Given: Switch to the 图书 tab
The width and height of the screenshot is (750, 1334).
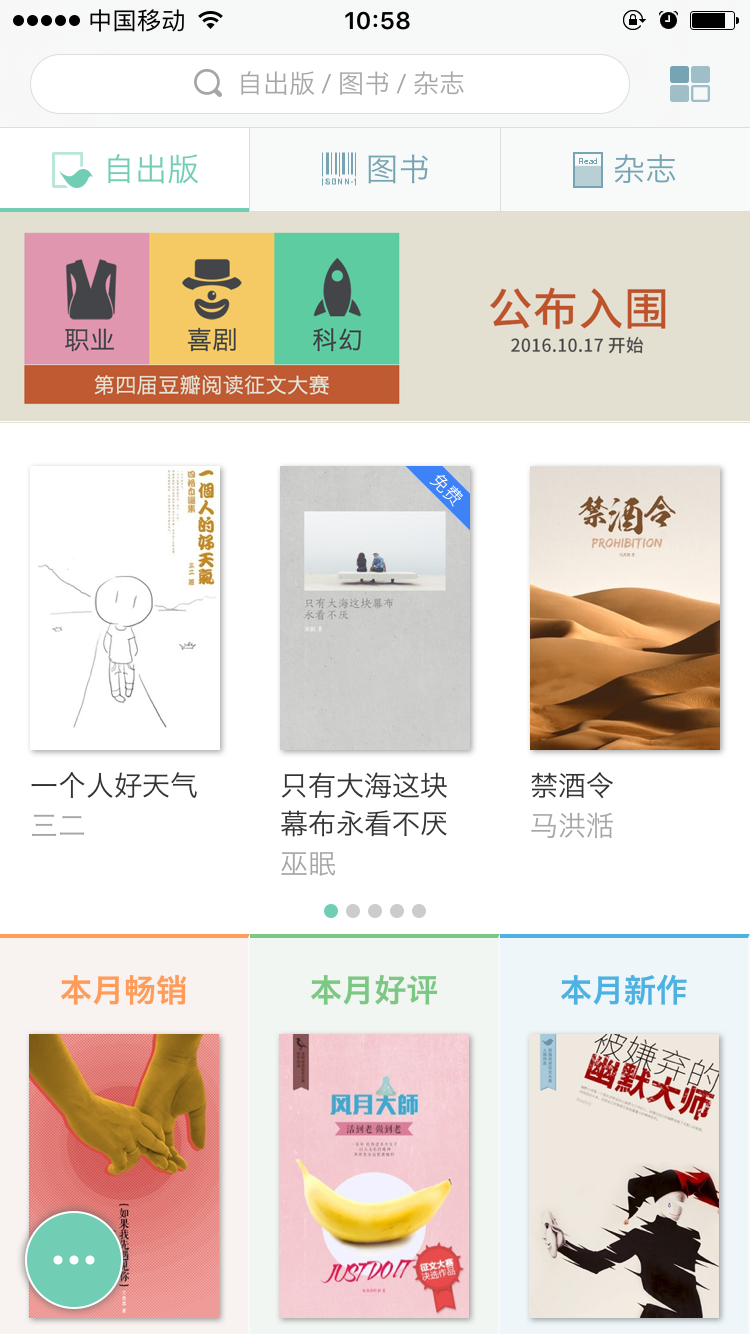Looking at the screenshot, I should click(x=375, y=170).
